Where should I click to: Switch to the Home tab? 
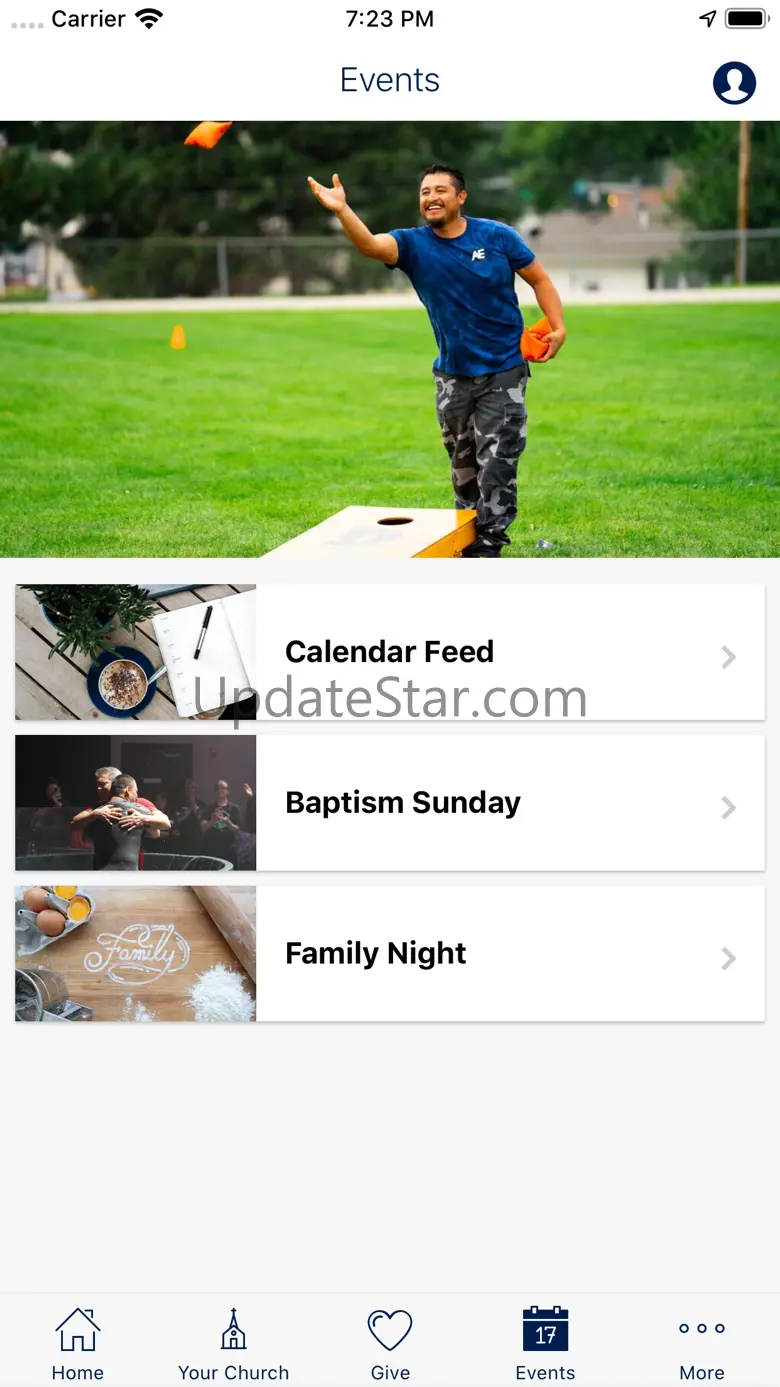point(78,1343)
